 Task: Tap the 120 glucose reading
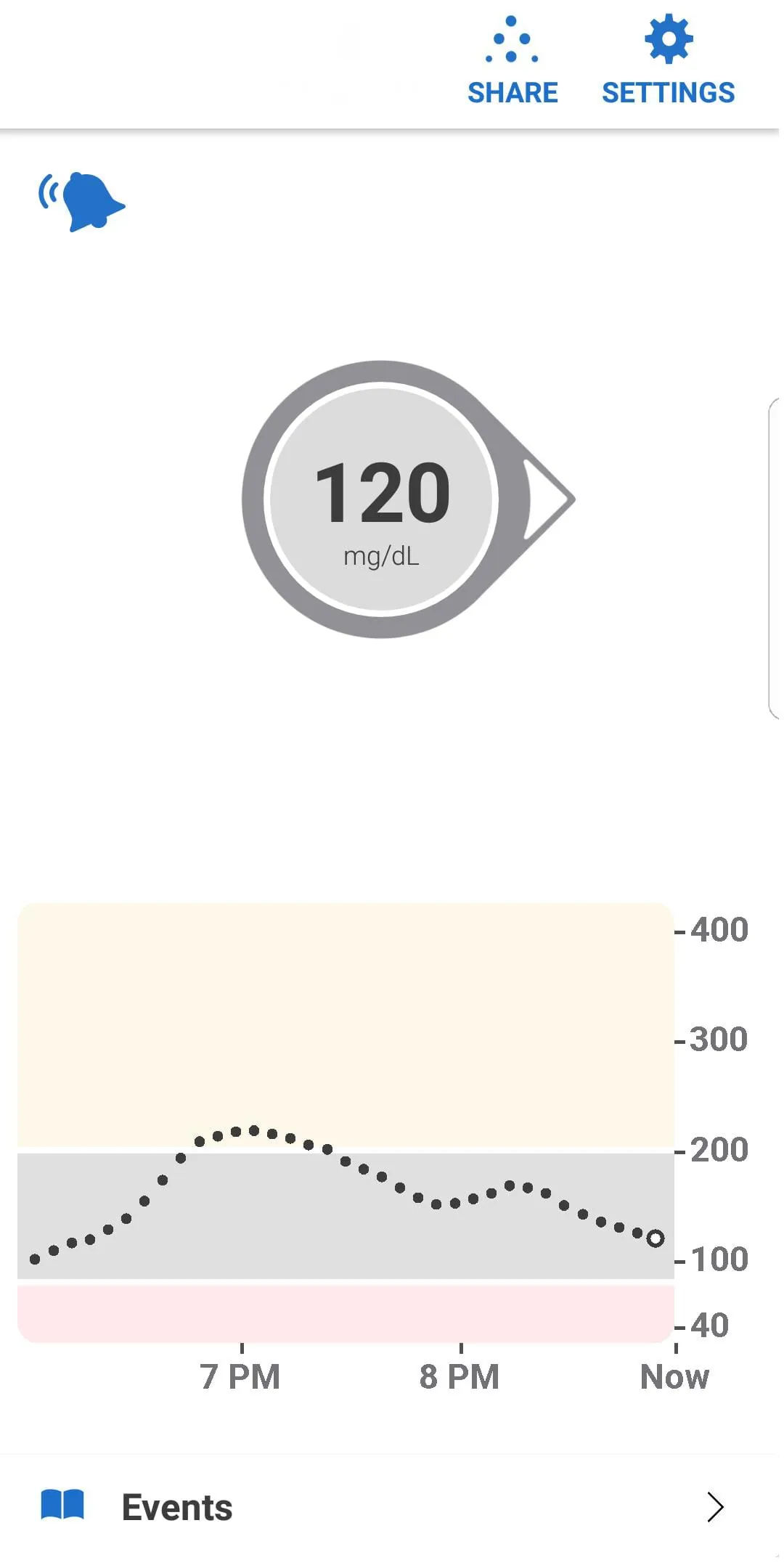pyautogui.click(x=383, y=492)
